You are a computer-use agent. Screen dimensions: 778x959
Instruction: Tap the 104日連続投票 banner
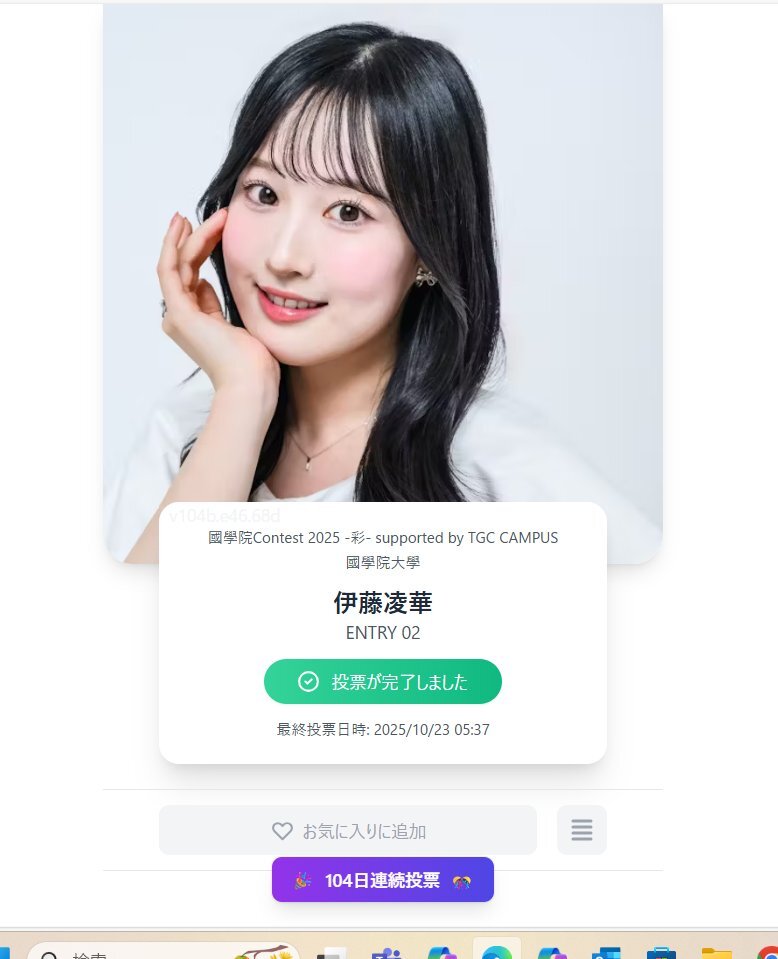click(383, 879)
